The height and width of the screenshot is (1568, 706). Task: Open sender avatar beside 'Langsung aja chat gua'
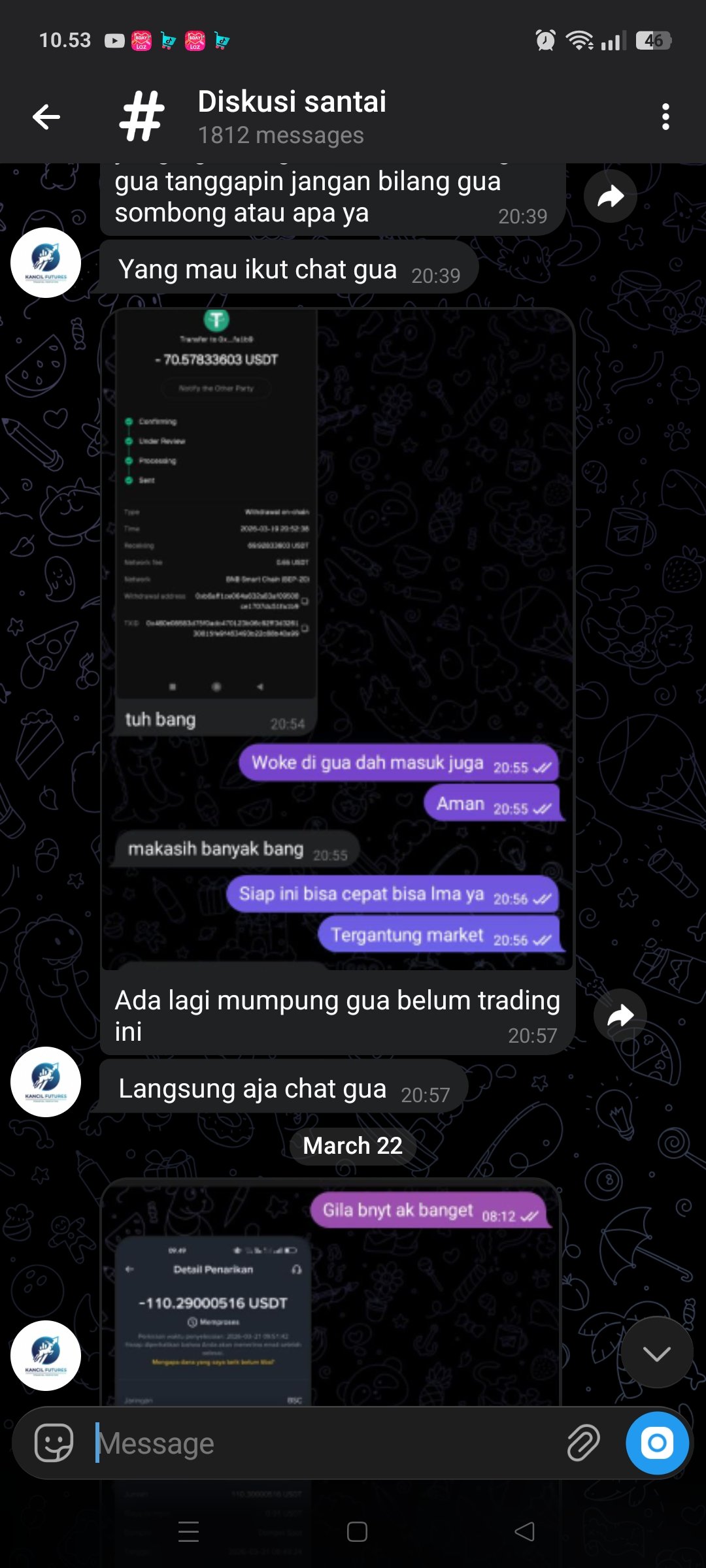(46, 1082)
